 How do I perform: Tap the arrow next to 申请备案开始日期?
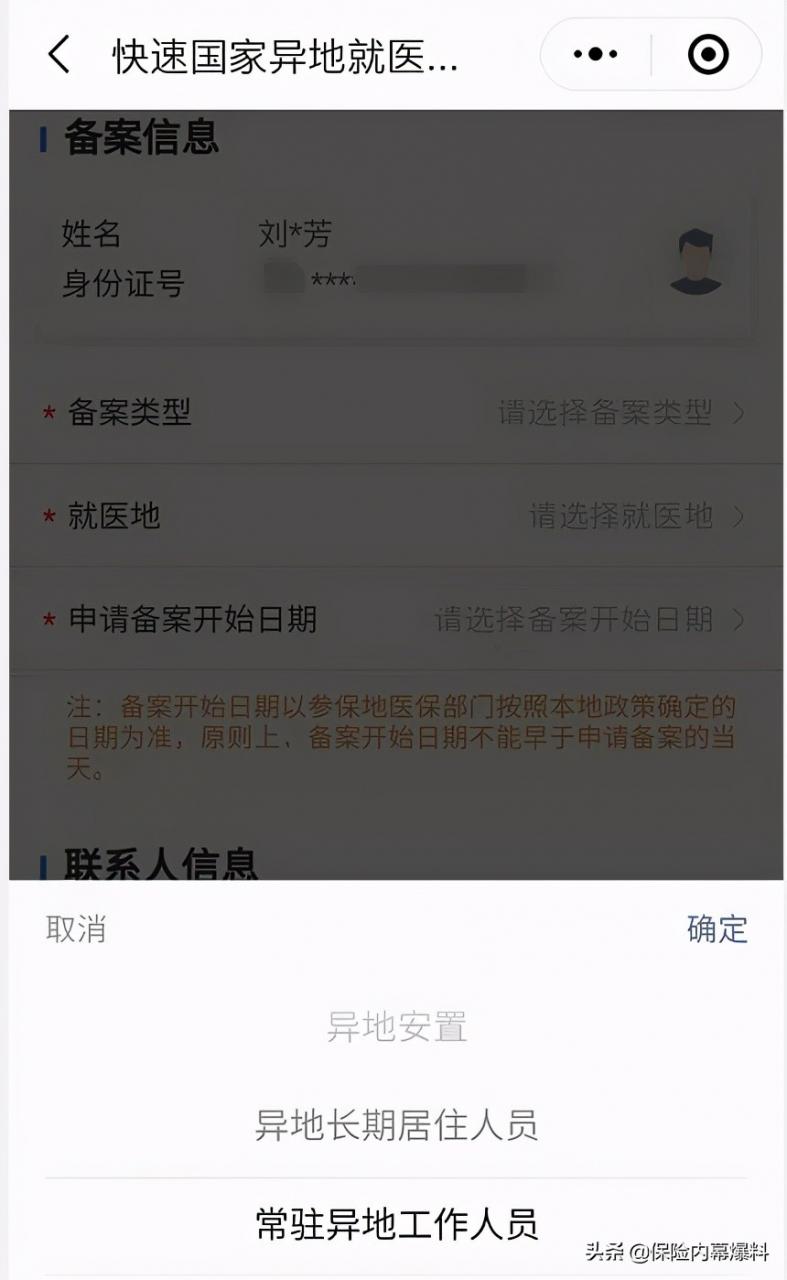pyautogui.click(x=738, y=621)
